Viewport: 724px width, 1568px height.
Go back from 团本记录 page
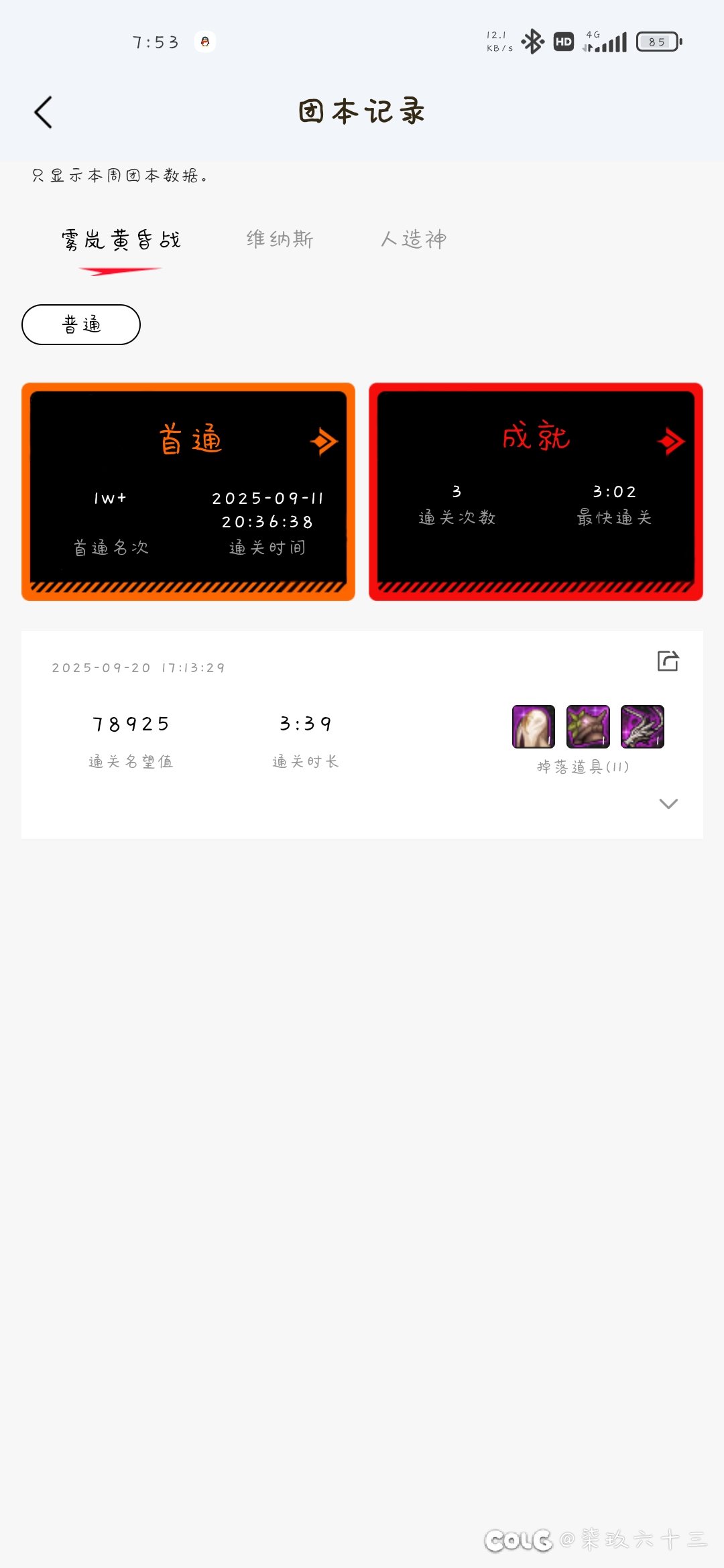(x=44, y=112)
